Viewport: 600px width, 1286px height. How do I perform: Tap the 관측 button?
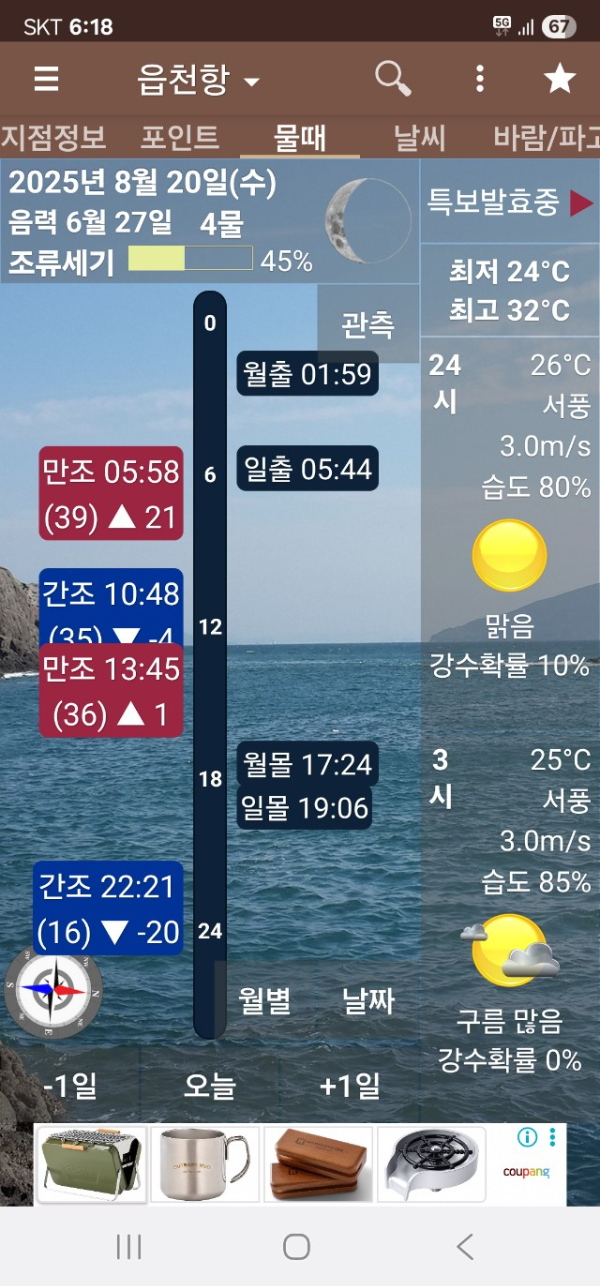pos(368,325)
